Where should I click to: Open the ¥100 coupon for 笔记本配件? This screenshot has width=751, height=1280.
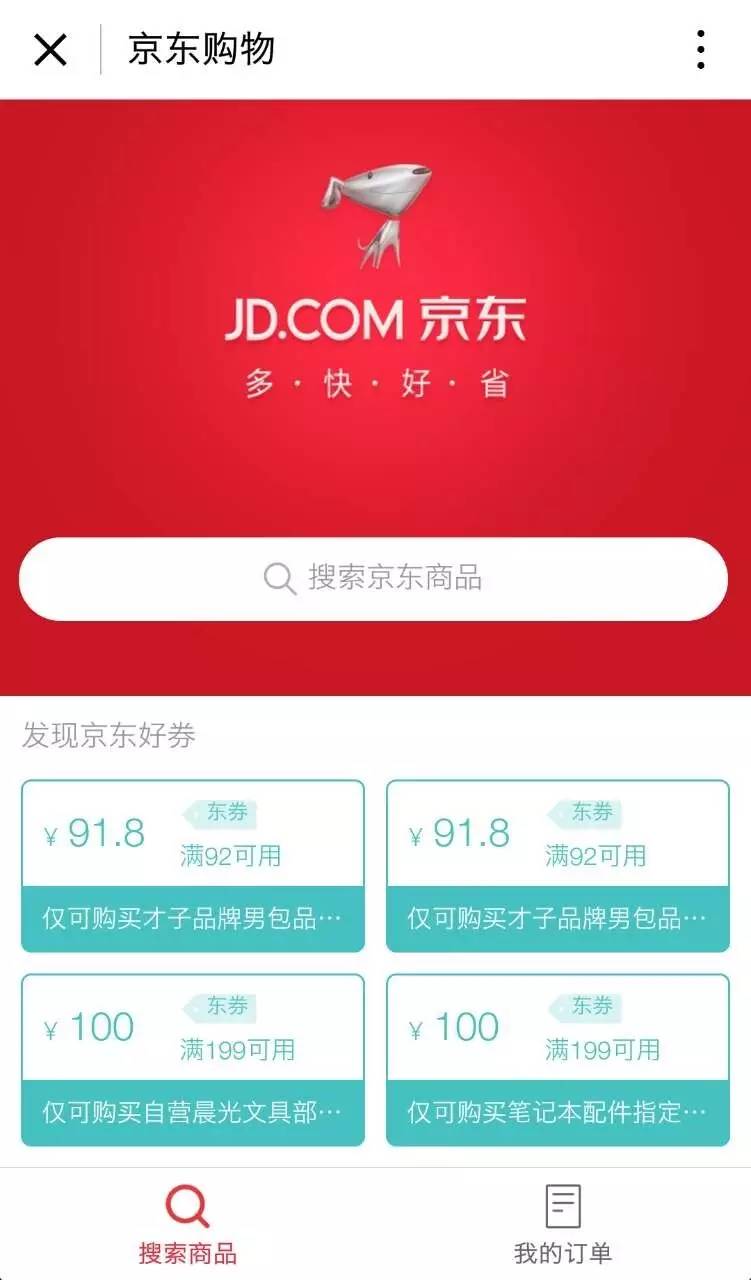558,1060
